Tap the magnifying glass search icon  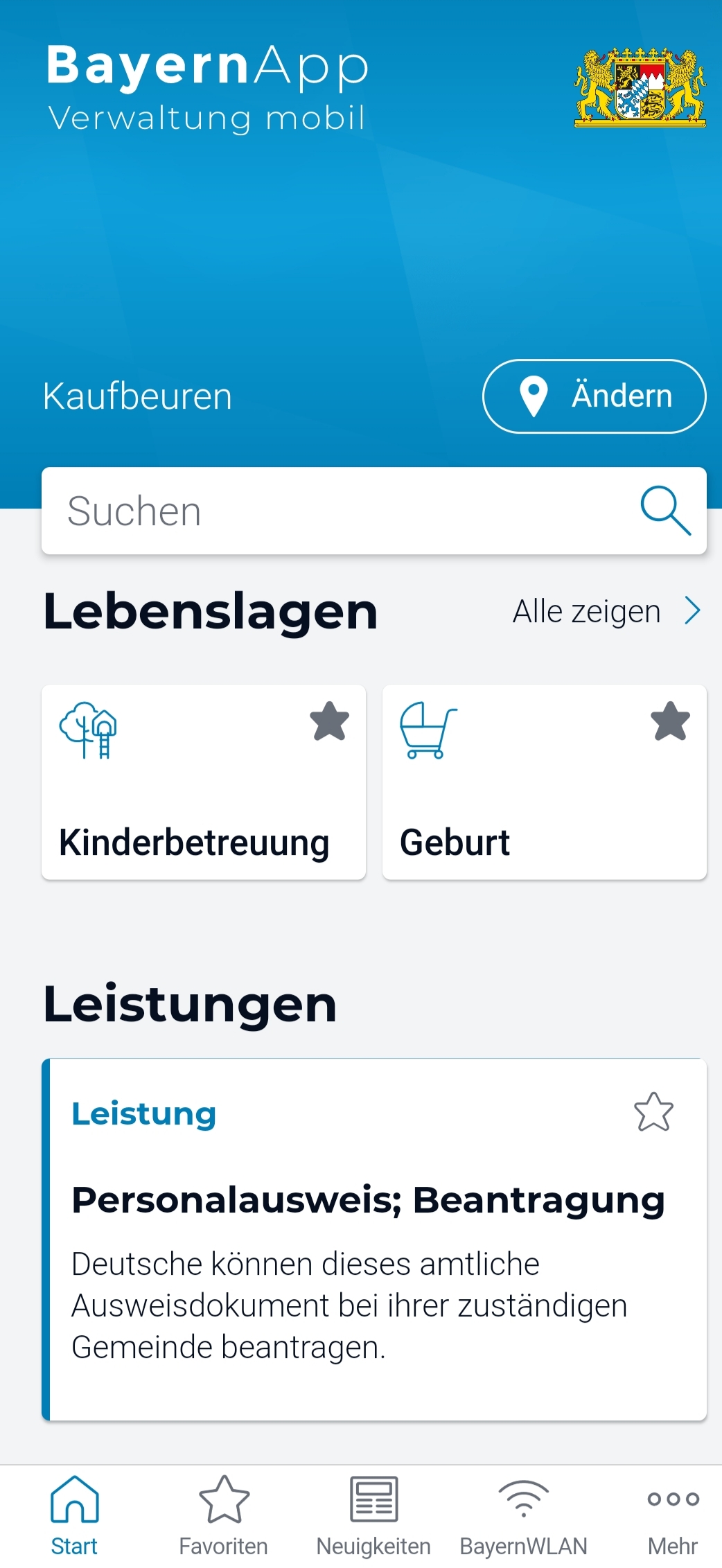pos(665,511)
